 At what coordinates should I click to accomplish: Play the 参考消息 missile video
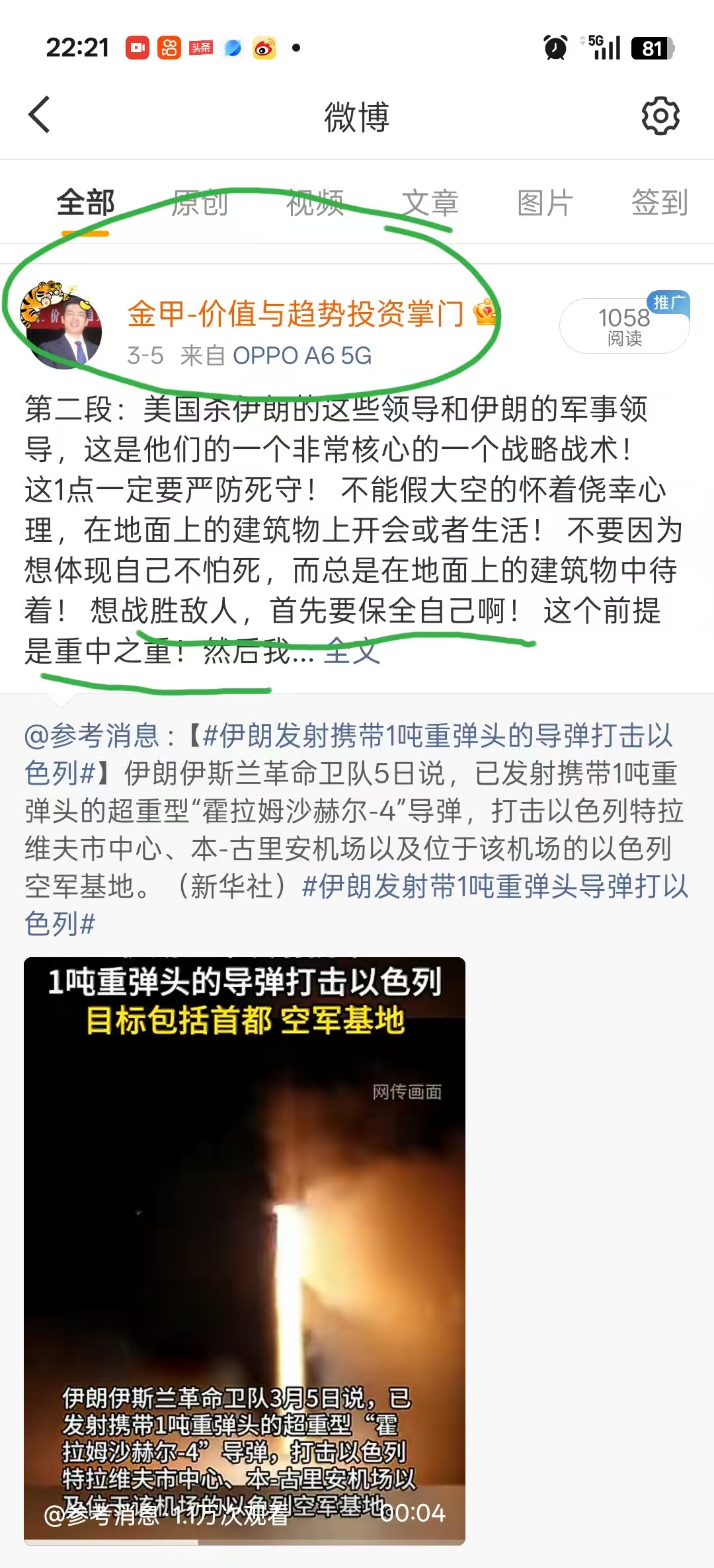[x=245, y=1249]
